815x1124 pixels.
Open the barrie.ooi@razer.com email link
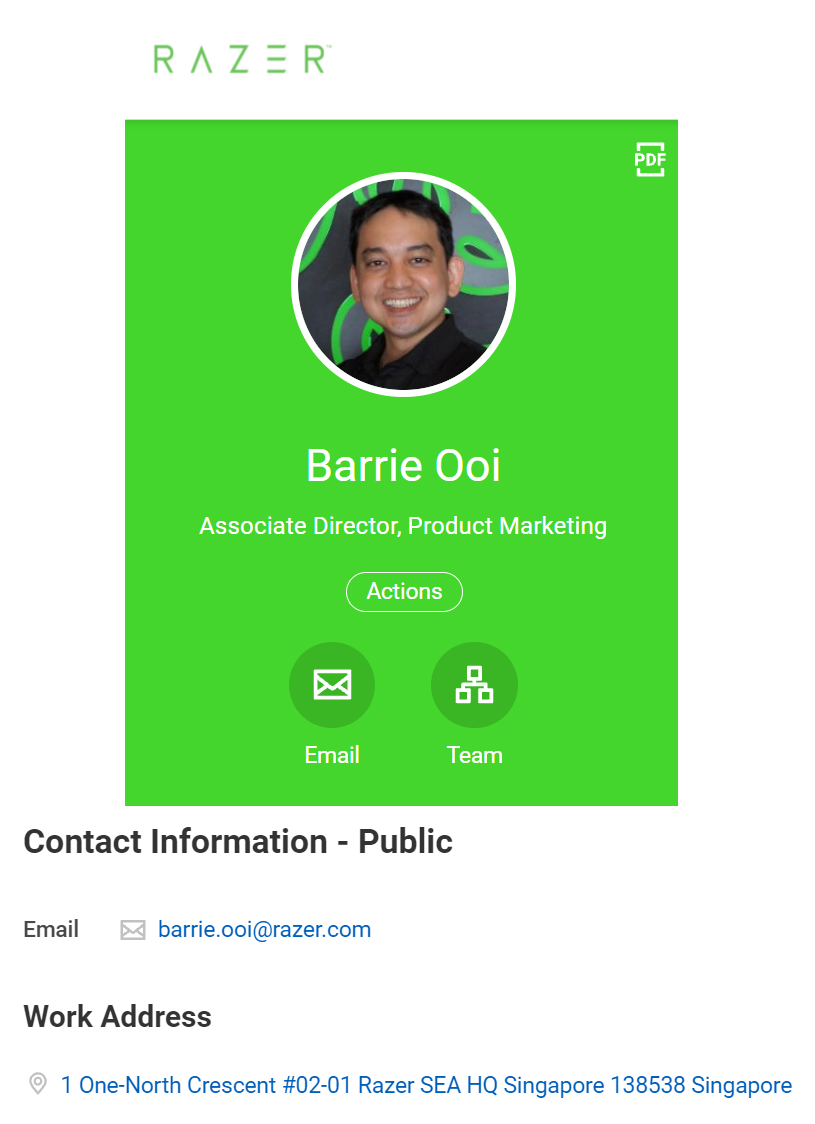pyautogui.click(x=264, y=929)
